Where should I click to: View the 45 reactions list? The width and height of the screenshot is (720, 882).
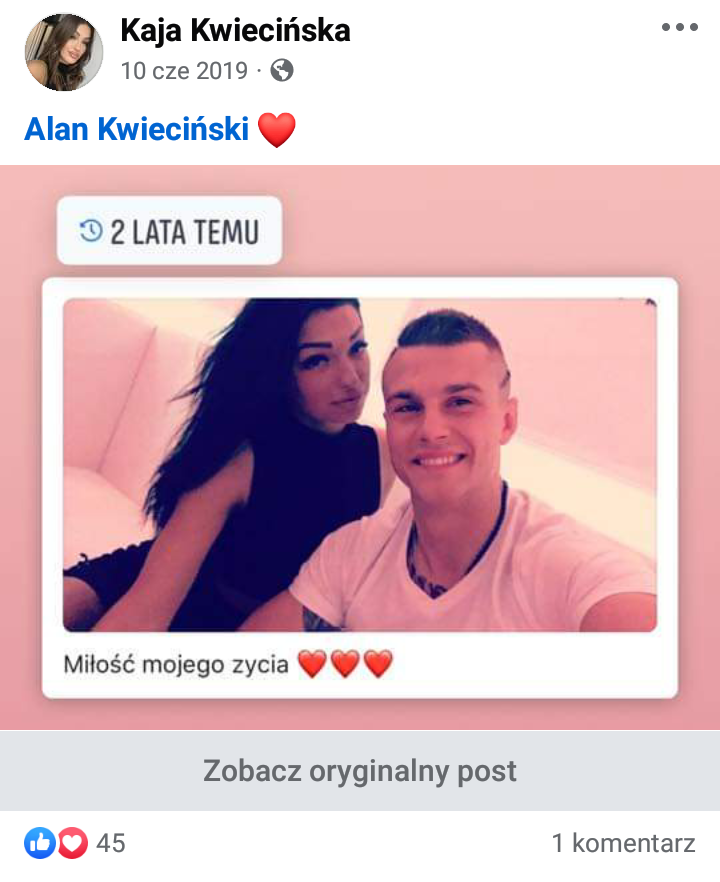coord(76,843)
